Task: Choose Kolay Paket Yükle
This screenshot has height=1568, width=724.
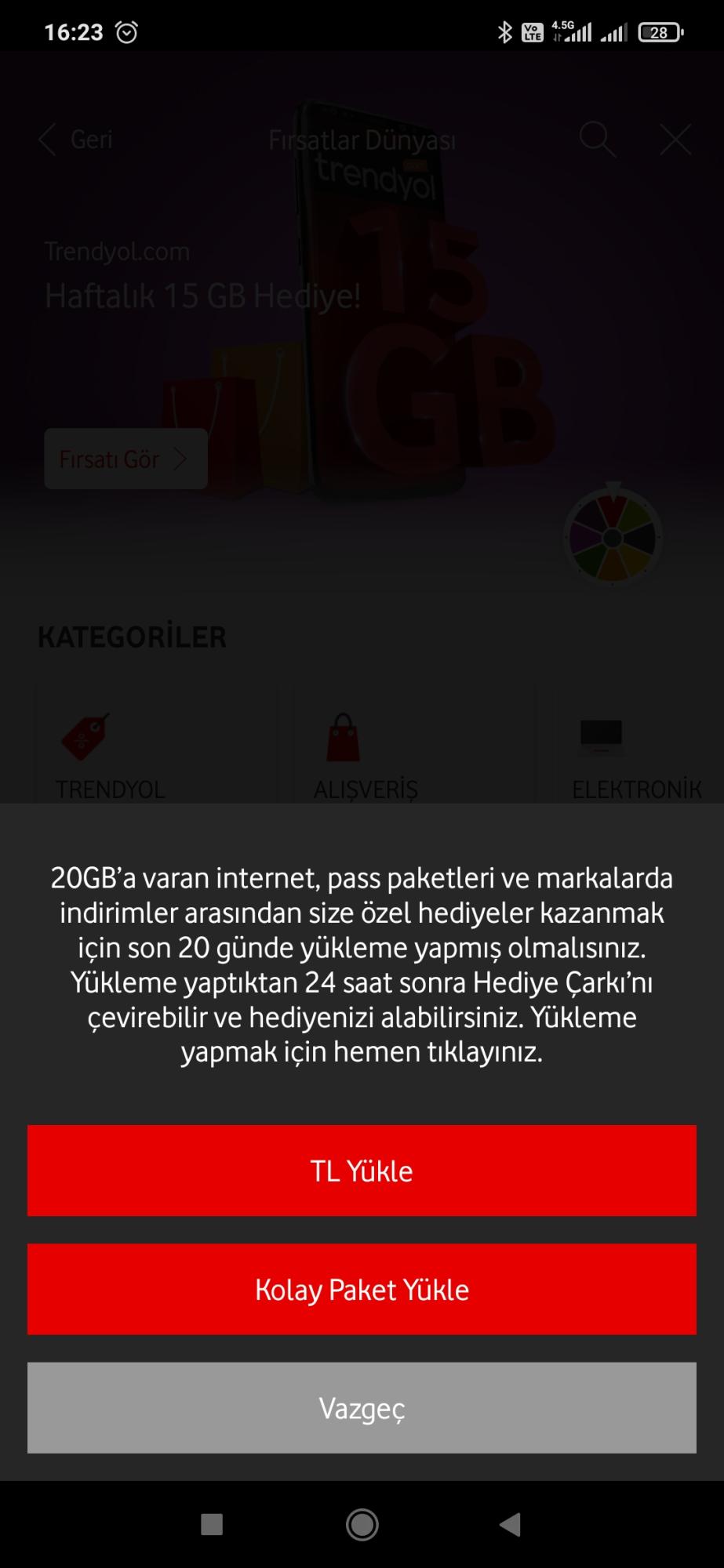Action: point(362,1289)
